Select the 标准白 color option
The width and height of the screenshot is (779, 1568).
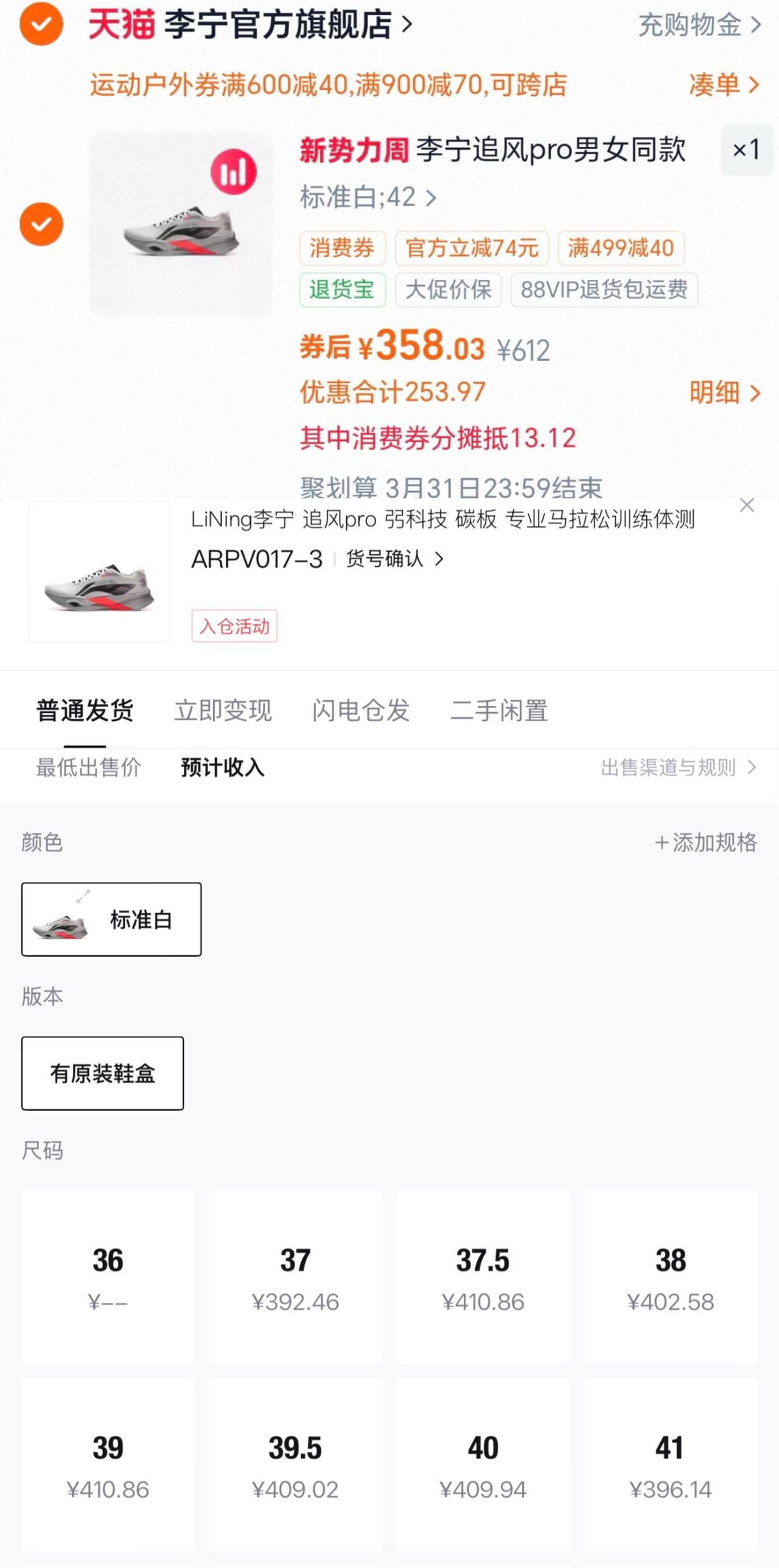pos(111,919)
